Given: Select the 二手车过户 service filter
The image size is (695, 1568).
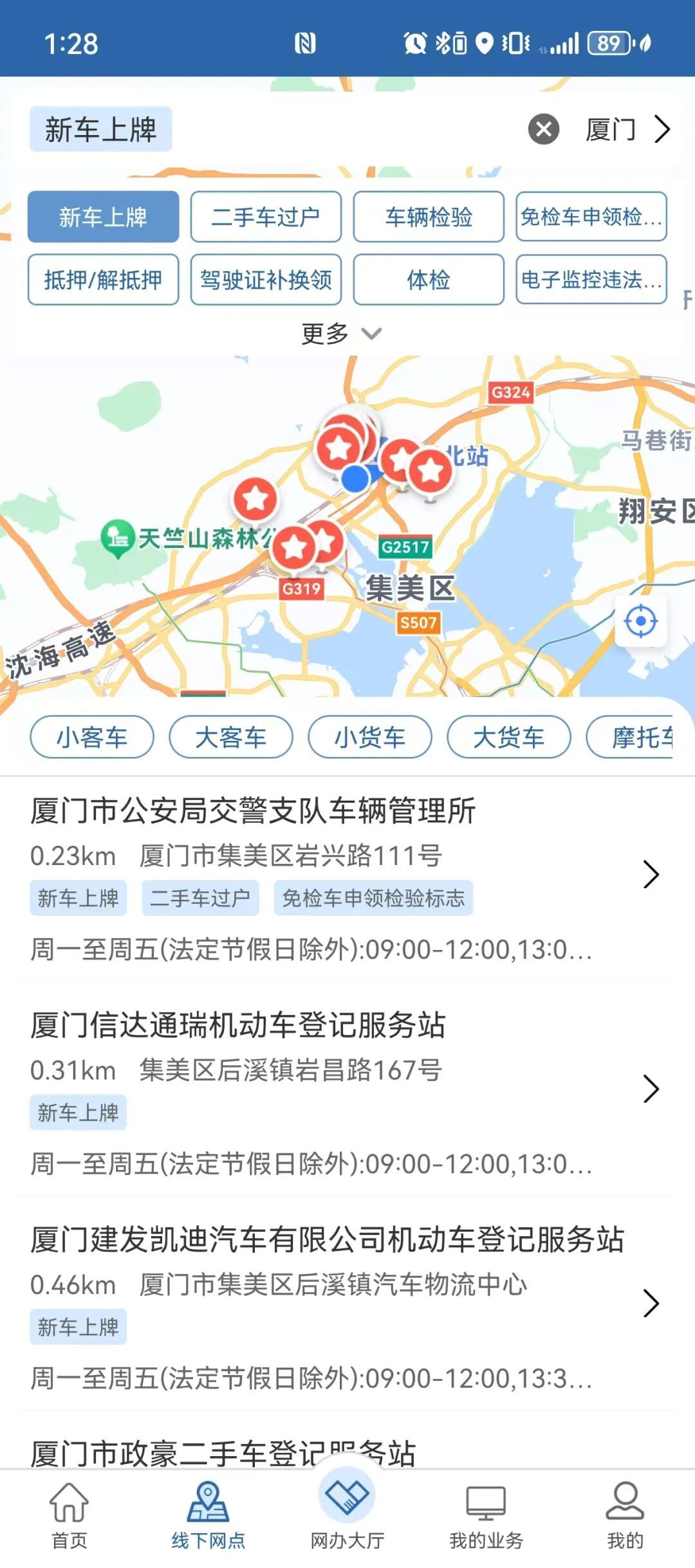Looking at the screenshot, I should [x=266, y=217].
